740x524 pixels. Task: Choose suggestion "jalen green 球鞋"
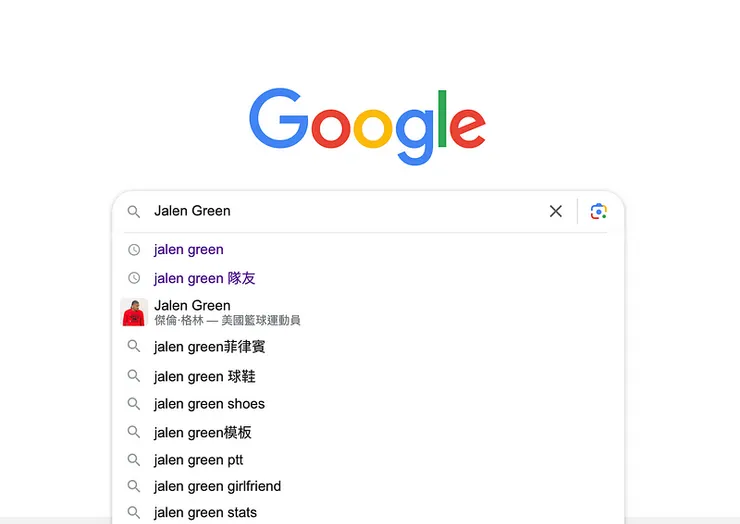[x=204, y=376]
